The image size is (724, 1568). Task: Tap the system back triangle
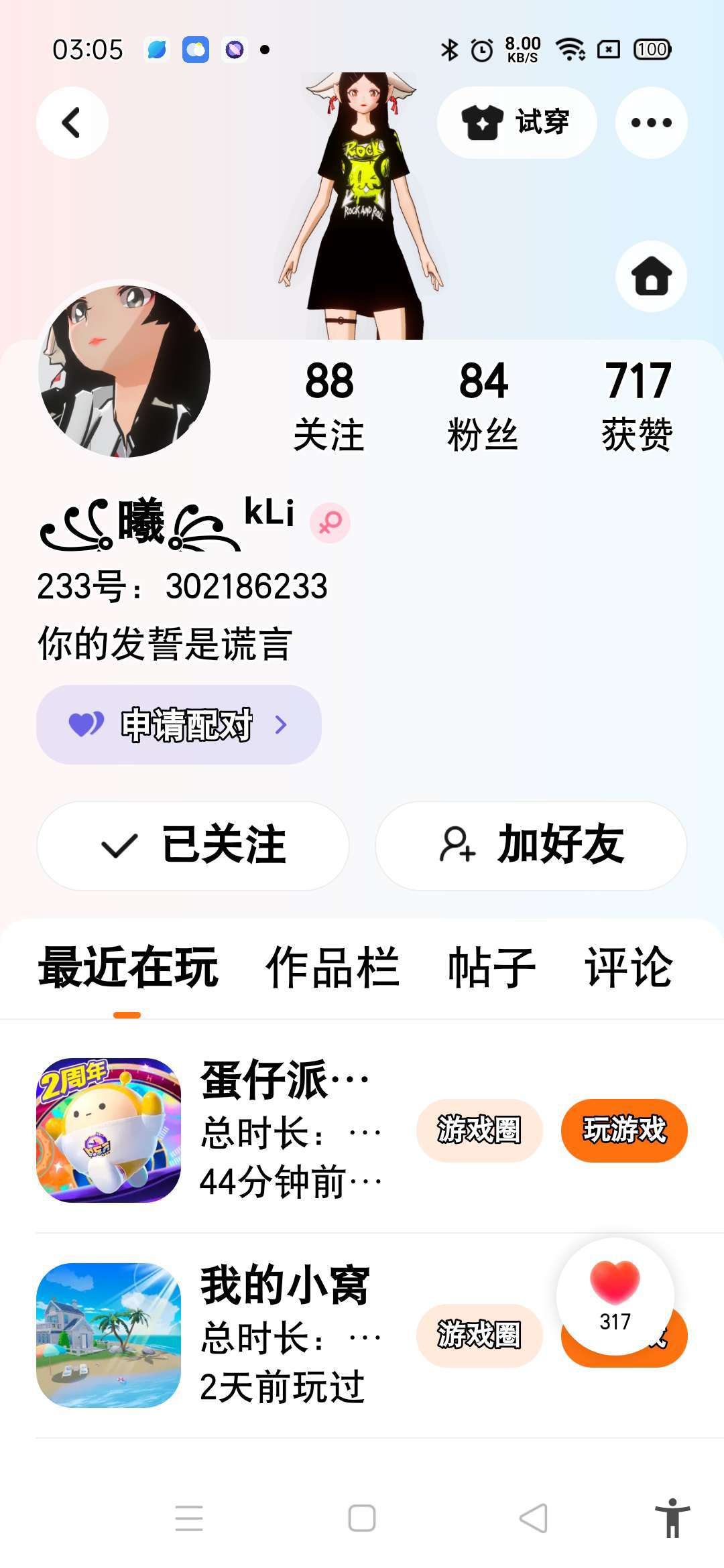(534, 1518)
